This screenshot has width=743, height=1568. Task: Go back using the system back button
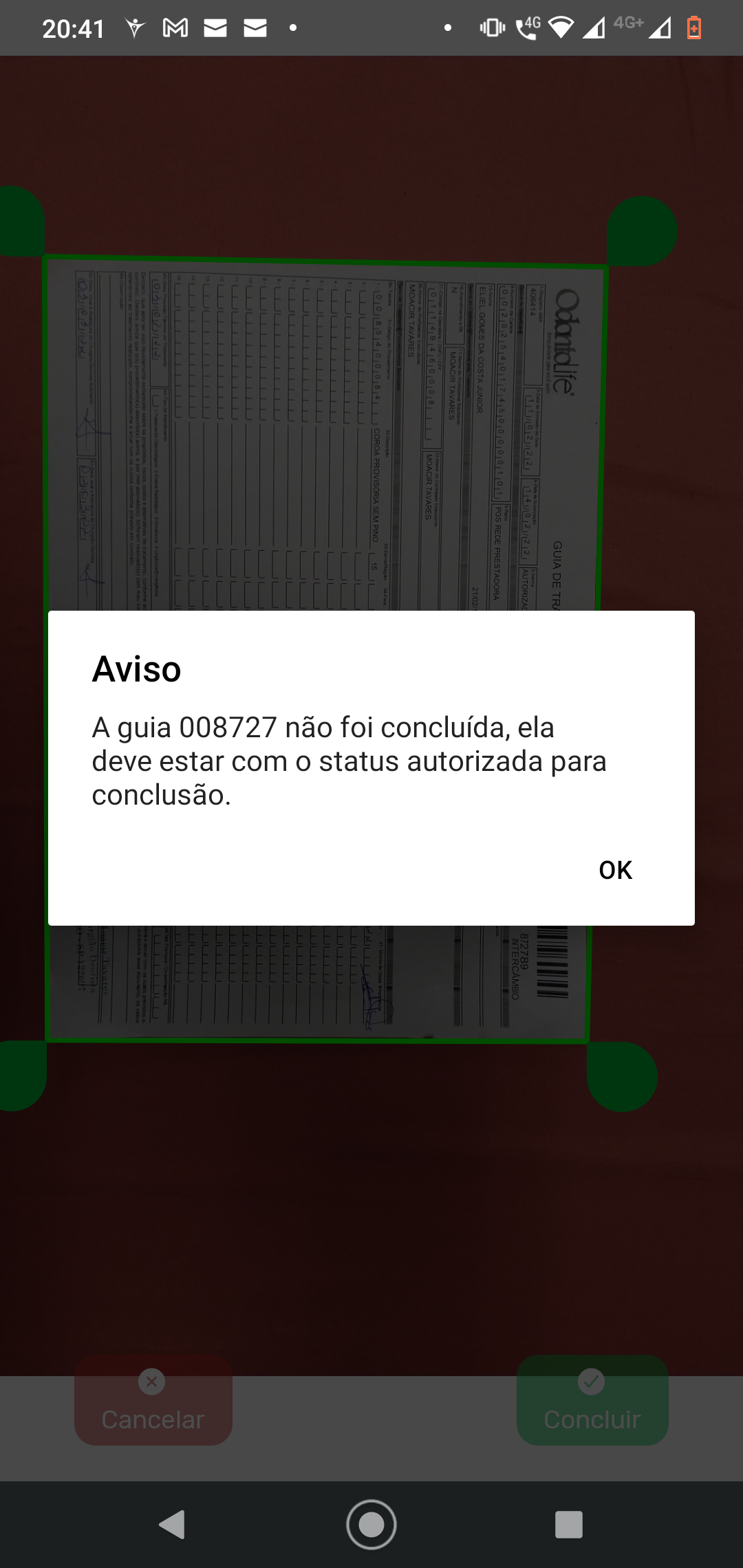pyautogui.click(x=172, y=1525)
